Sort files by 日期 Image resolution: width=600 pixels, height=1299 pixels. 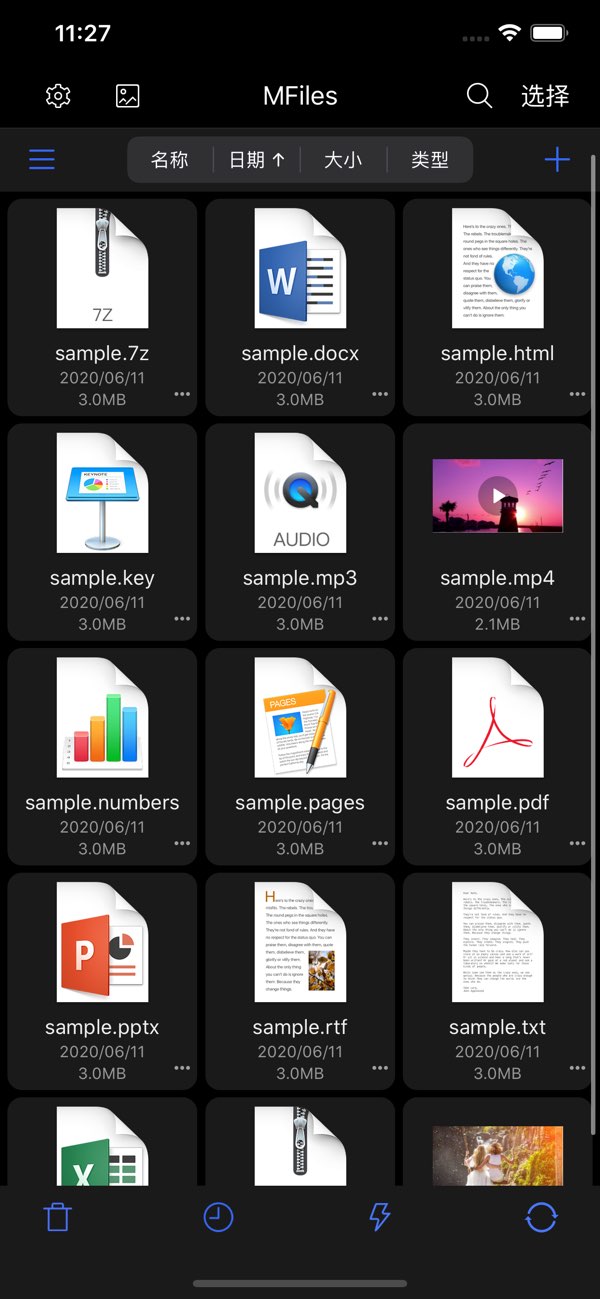click(x=257, y=160)
